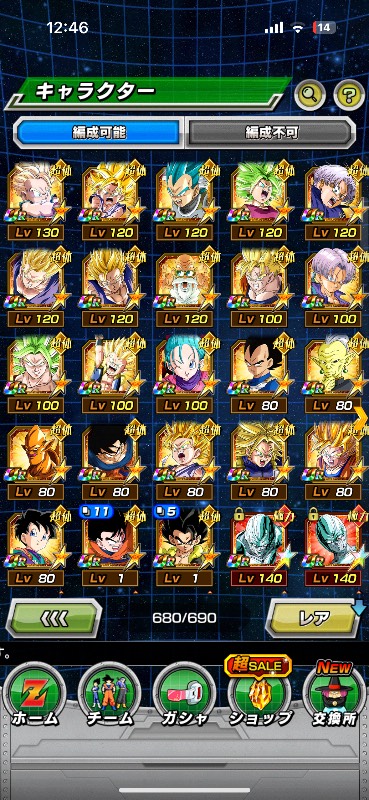Switch to the 編成不可 tab
Viewport: 369px width, 800px height.
(271, 133)
